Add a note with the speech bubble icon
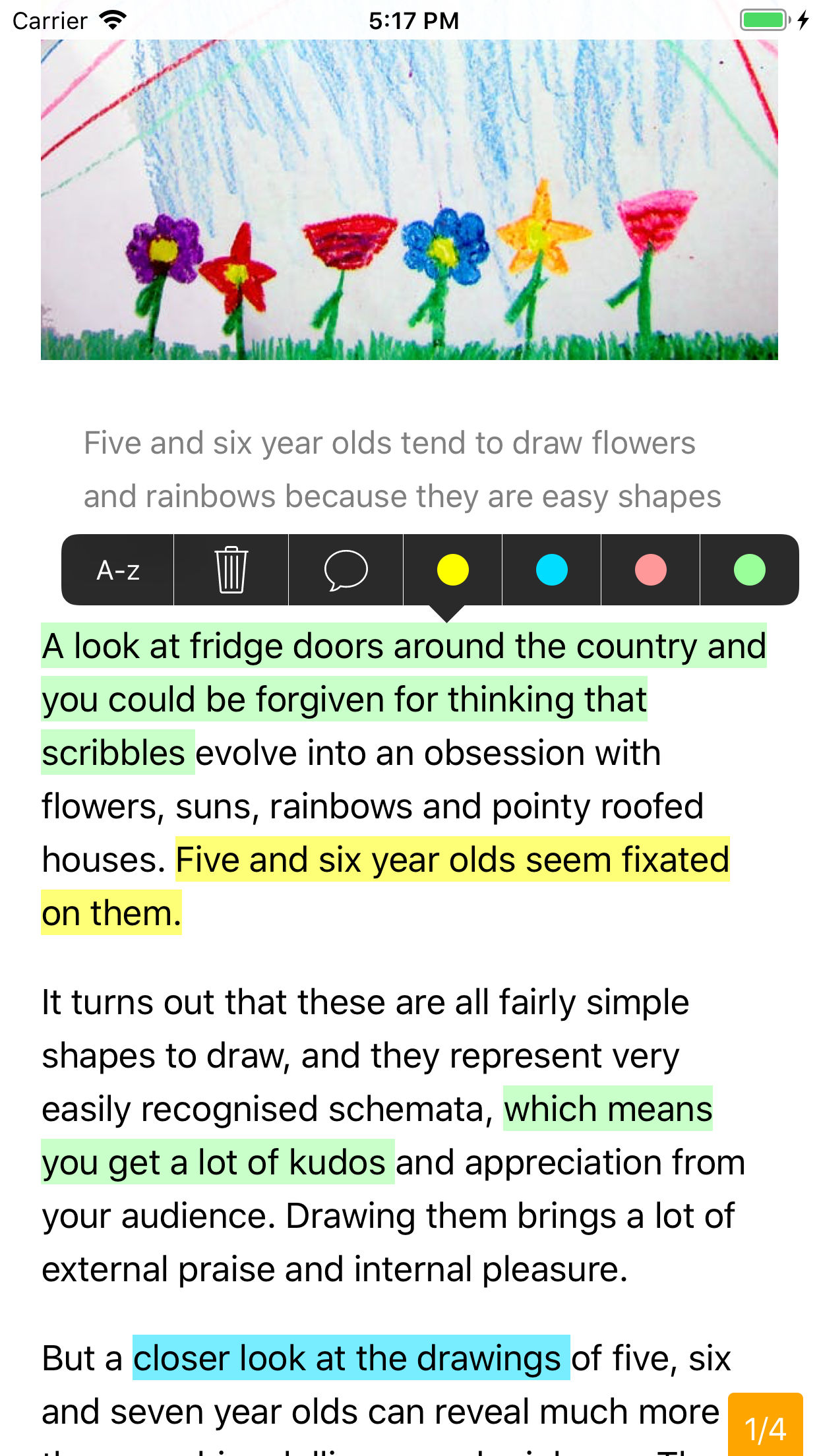 346,570
